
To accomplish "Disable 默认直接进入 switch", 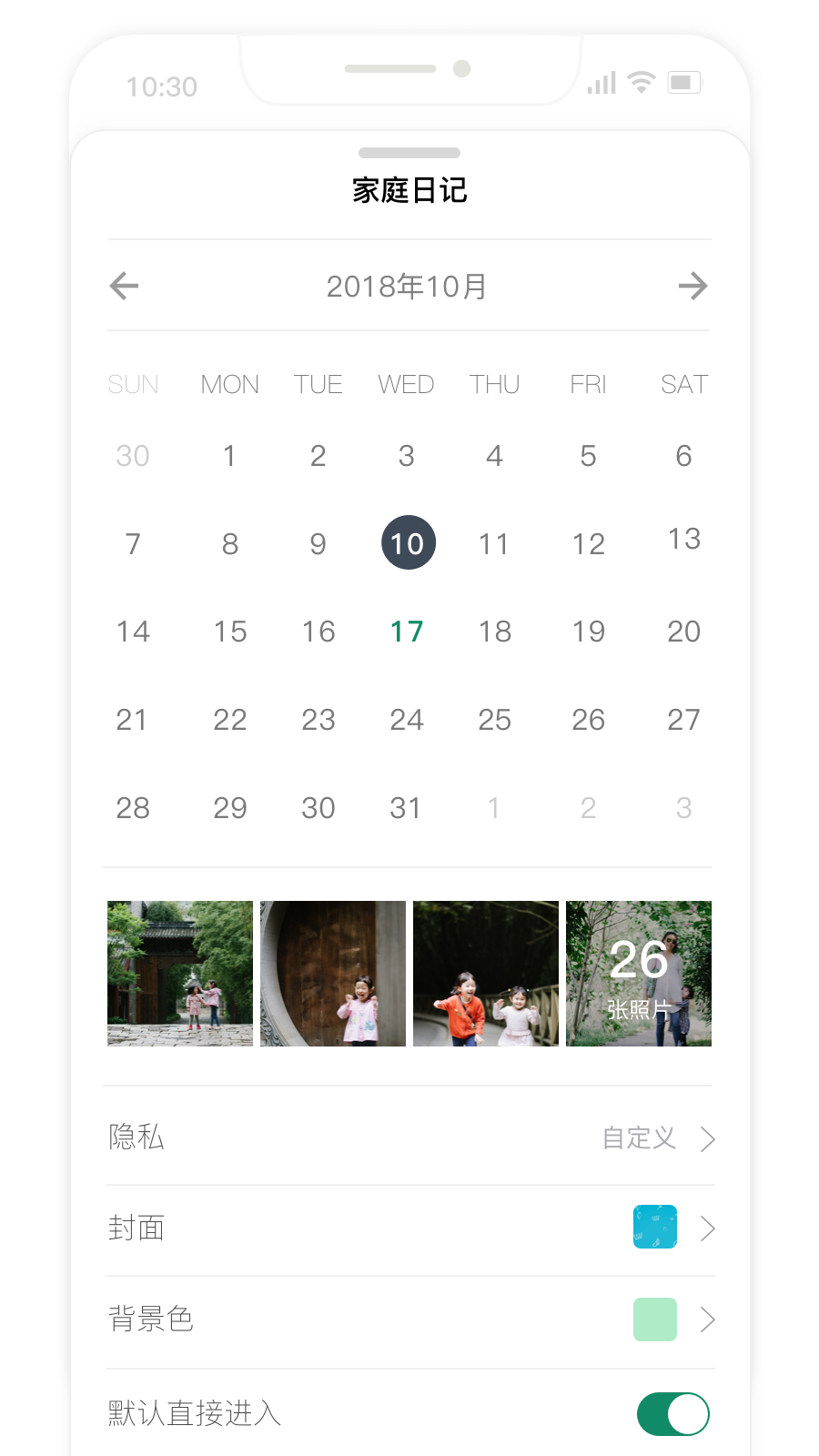I will [x=673, y=1414].
